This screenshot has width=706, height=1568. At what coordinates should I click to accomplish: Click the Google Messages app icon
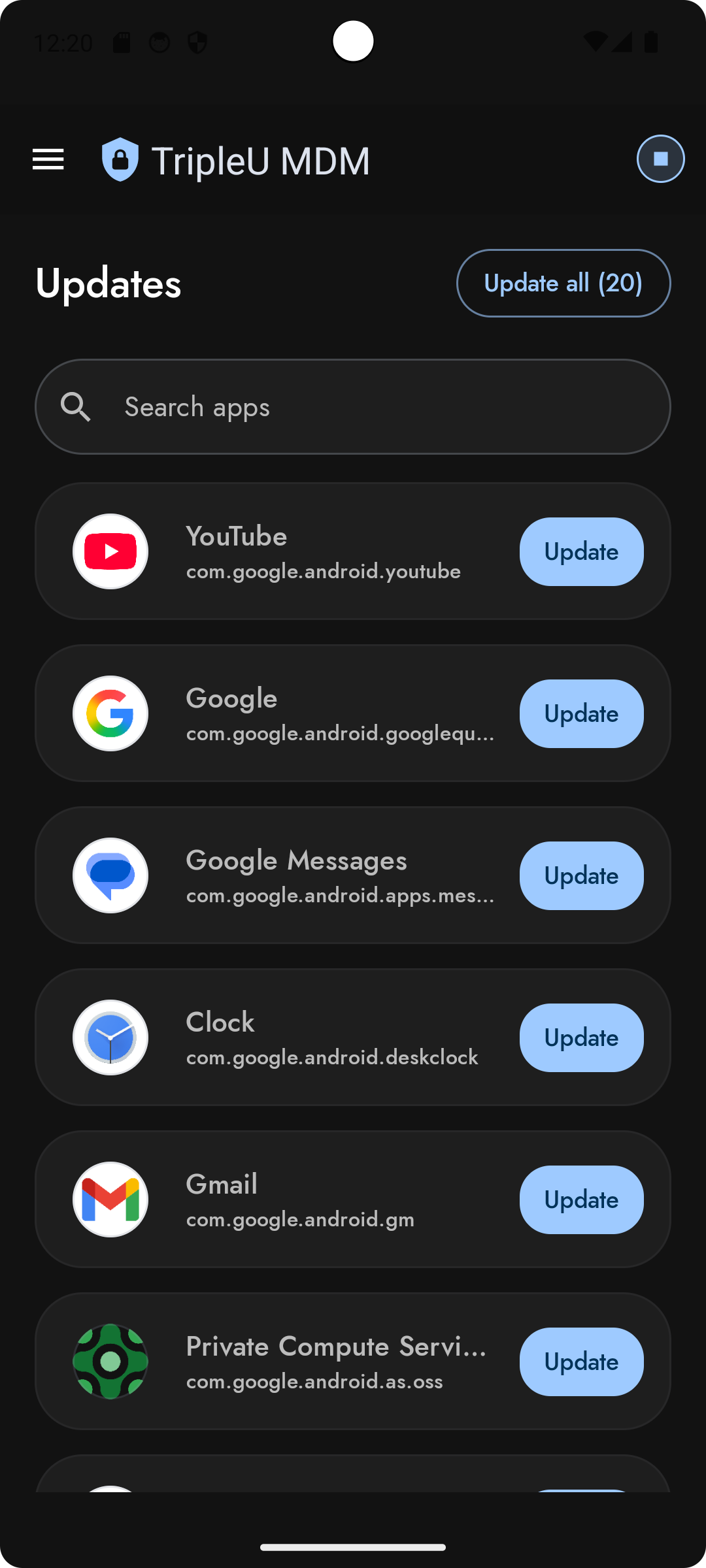(x=110, y=875)
